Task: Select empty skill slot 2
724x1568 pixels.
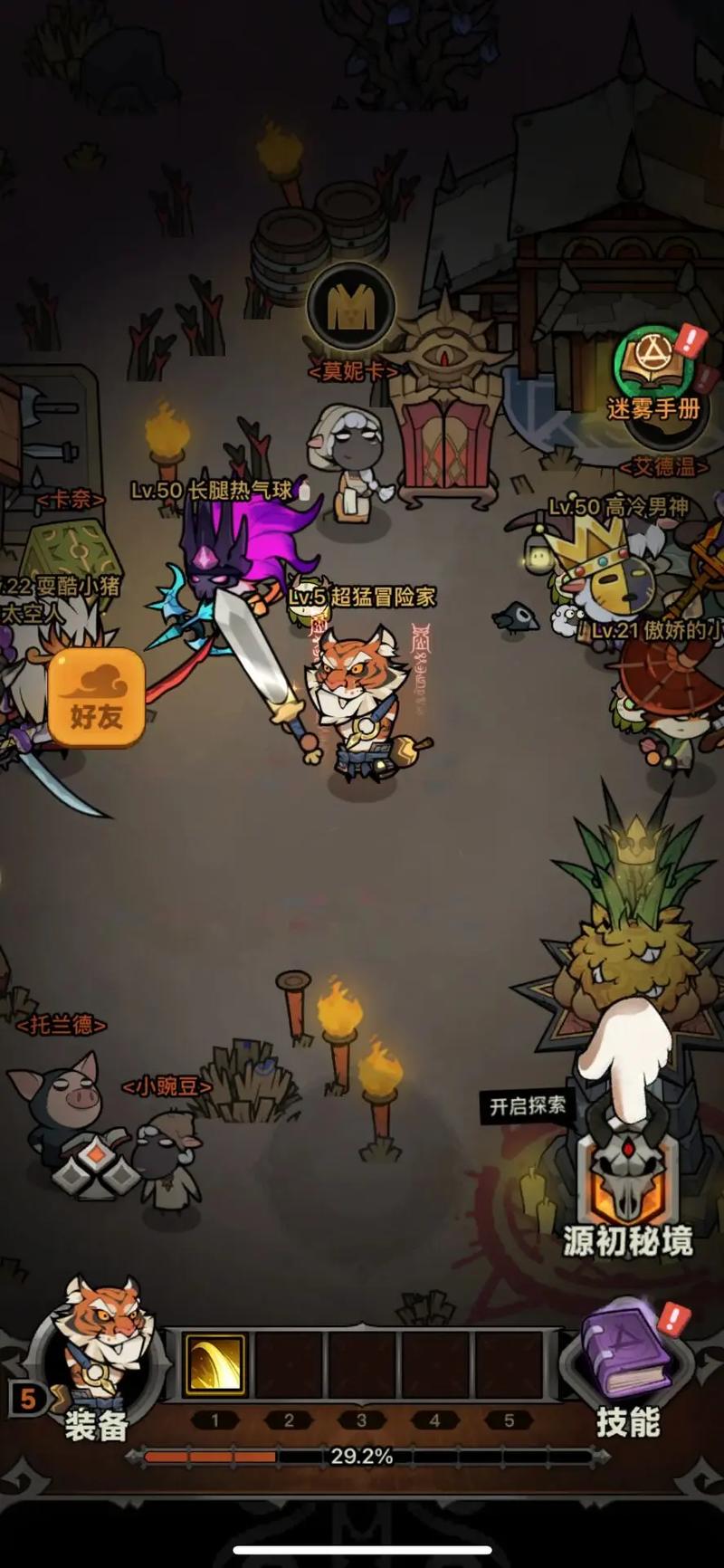Action: click(x=289, y=1364)
